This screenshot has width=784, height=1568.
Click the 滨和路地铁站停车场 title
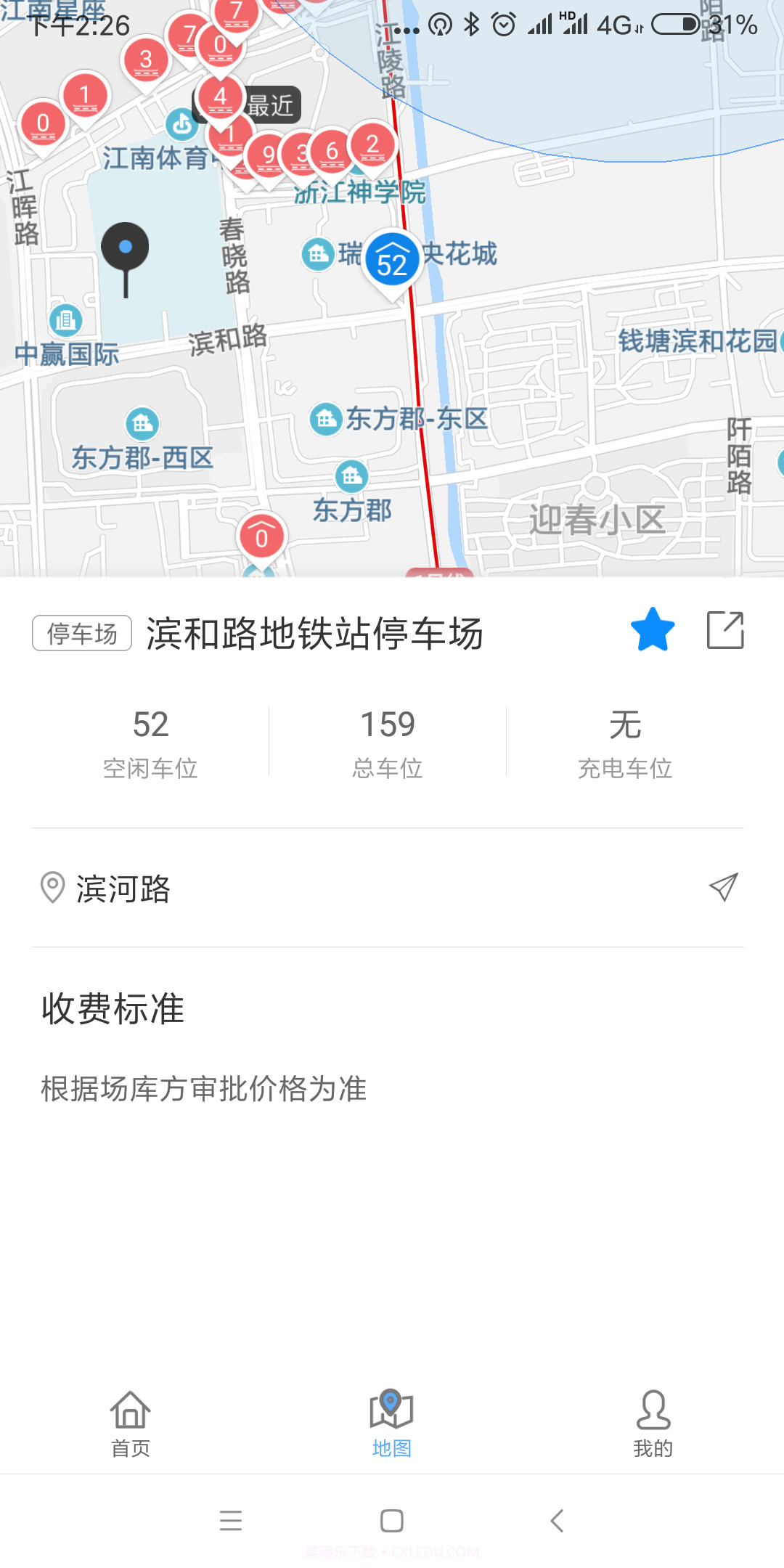click(x=312, y=630)
